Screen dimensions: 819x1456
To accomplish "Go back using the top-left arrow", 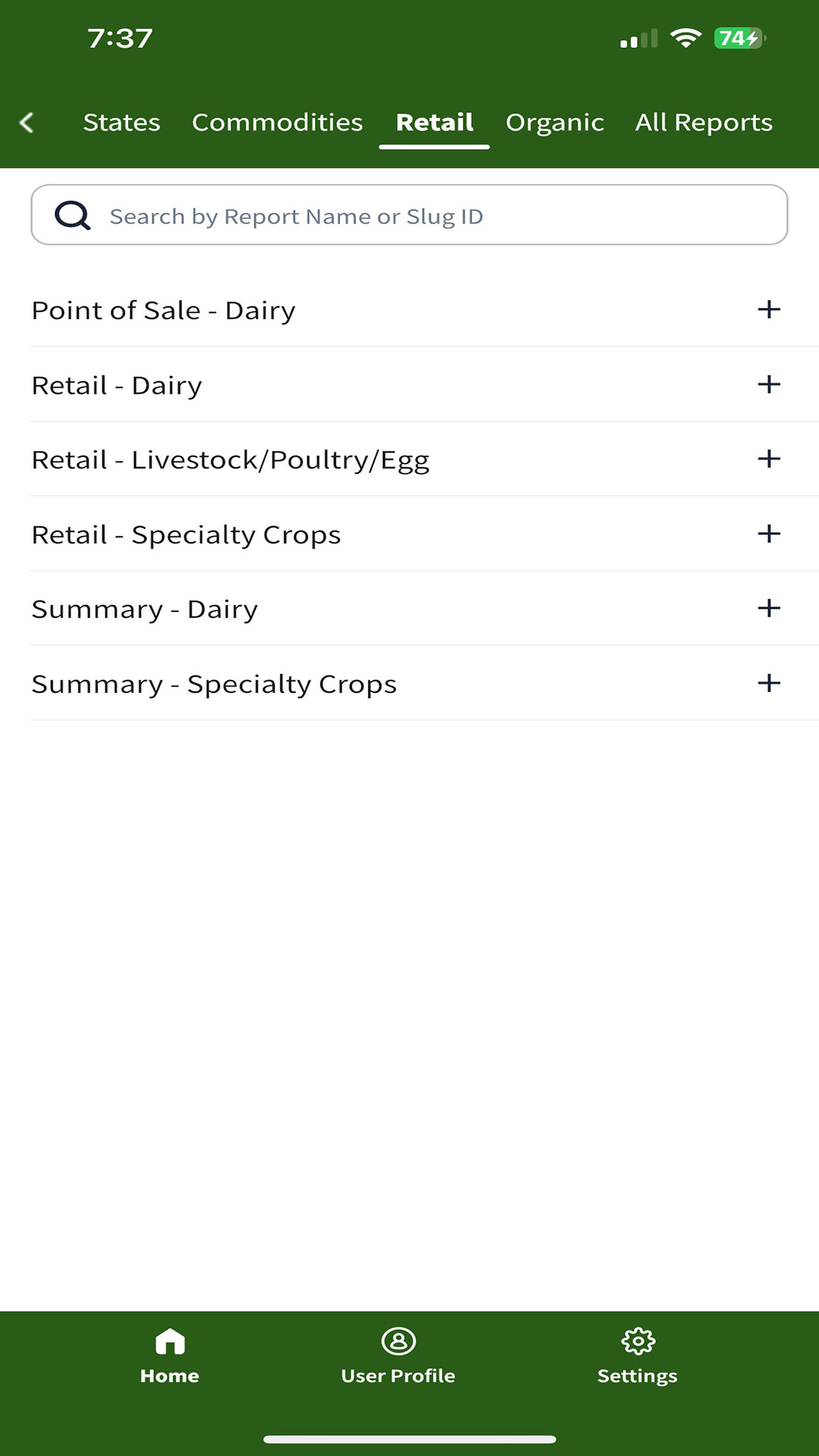I will pos(27,123).
